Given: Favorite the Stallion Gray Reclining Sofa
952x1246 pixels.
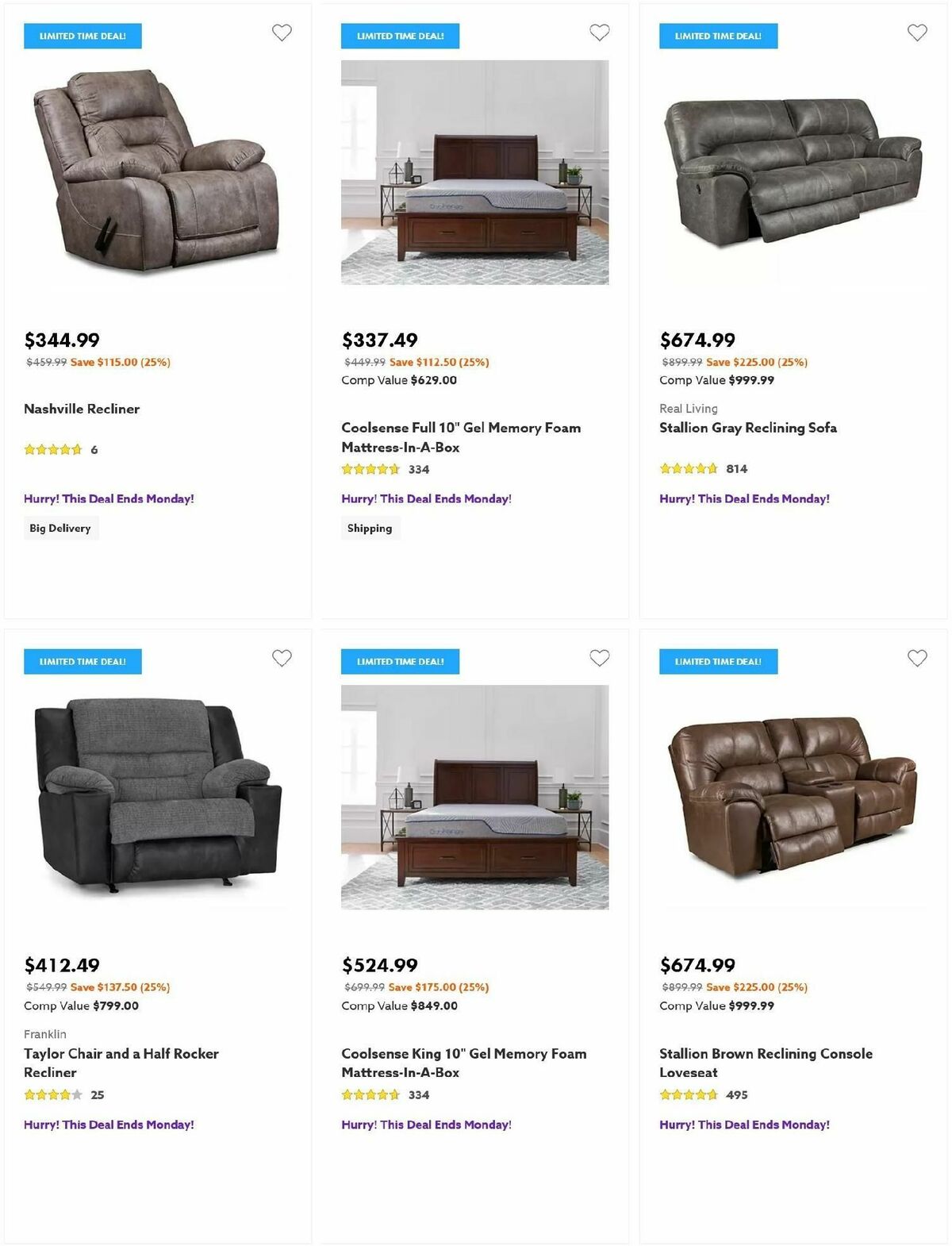Looking at the screenshot, I should tap(916, 33).
